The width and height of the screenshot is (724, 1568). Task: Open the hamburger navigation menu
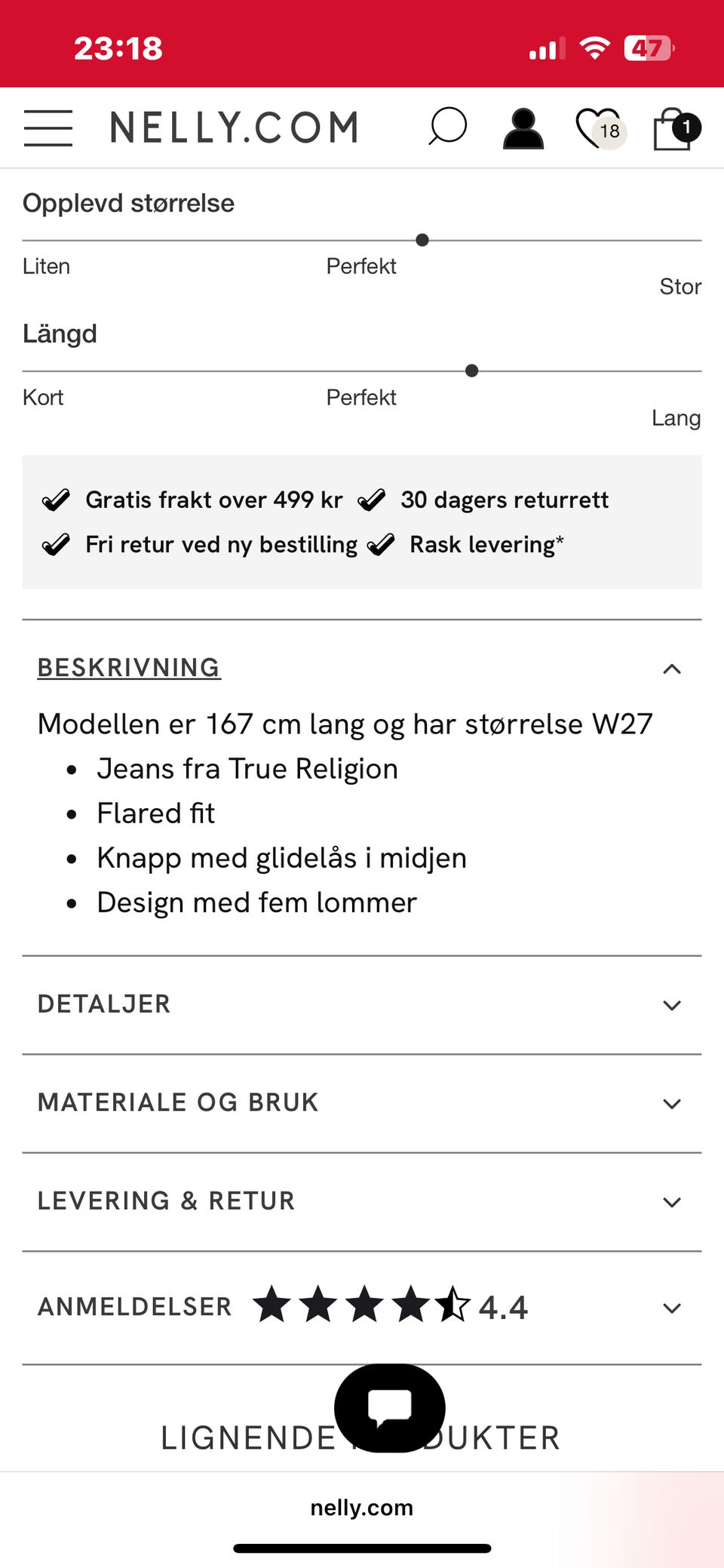[48, 127]
